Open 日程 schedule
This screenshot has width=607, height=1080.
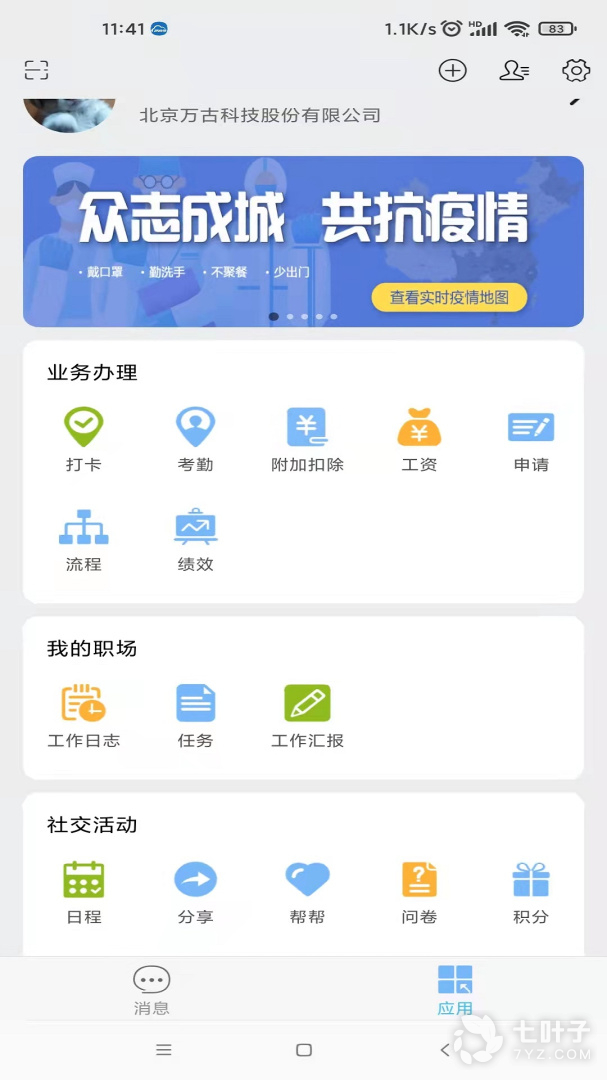pos(84,891)
